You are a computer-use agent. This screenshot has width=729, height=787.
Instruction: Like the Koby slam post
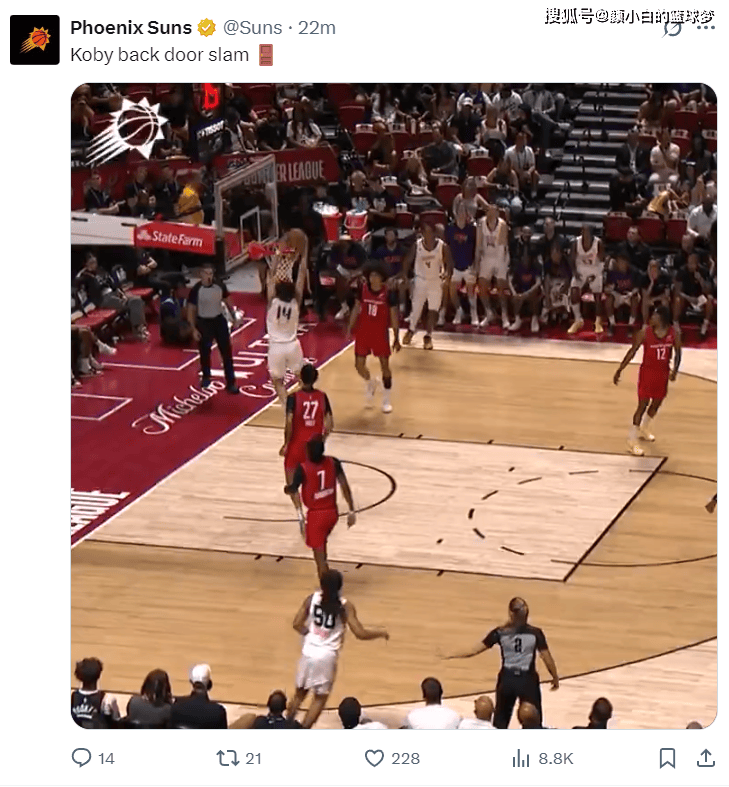point(375,758)
